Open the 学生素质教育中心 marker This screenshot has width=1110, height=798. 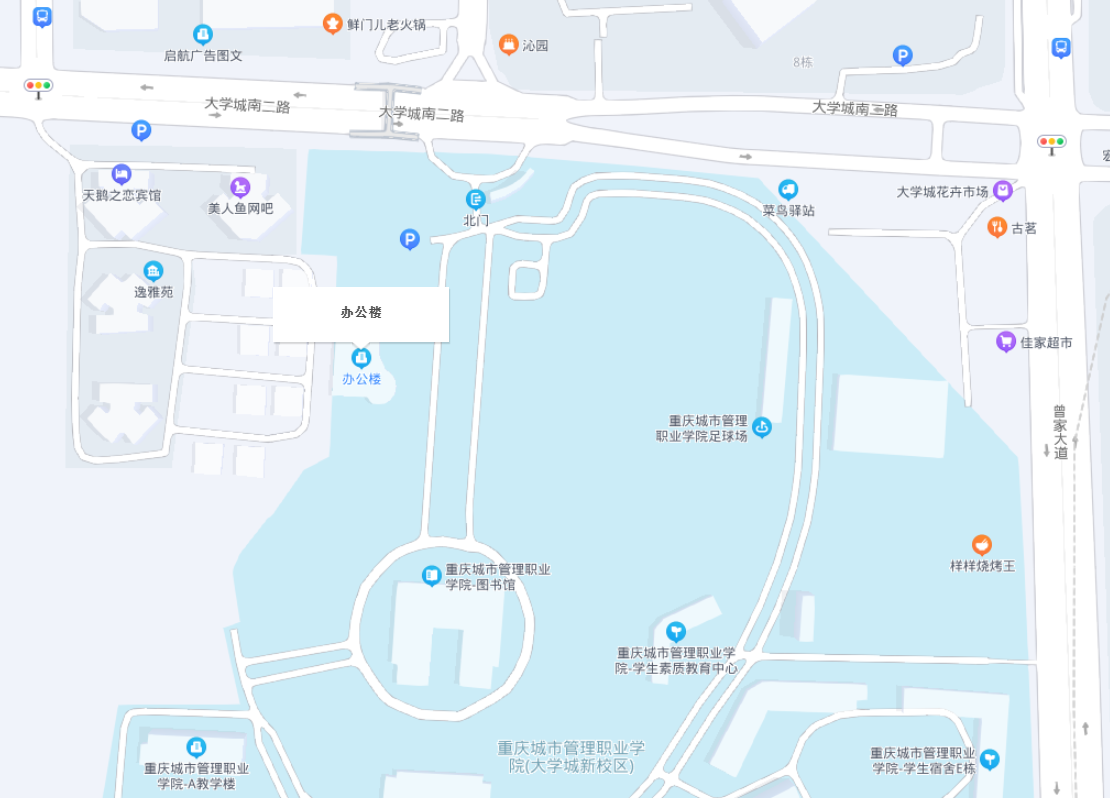676,631
